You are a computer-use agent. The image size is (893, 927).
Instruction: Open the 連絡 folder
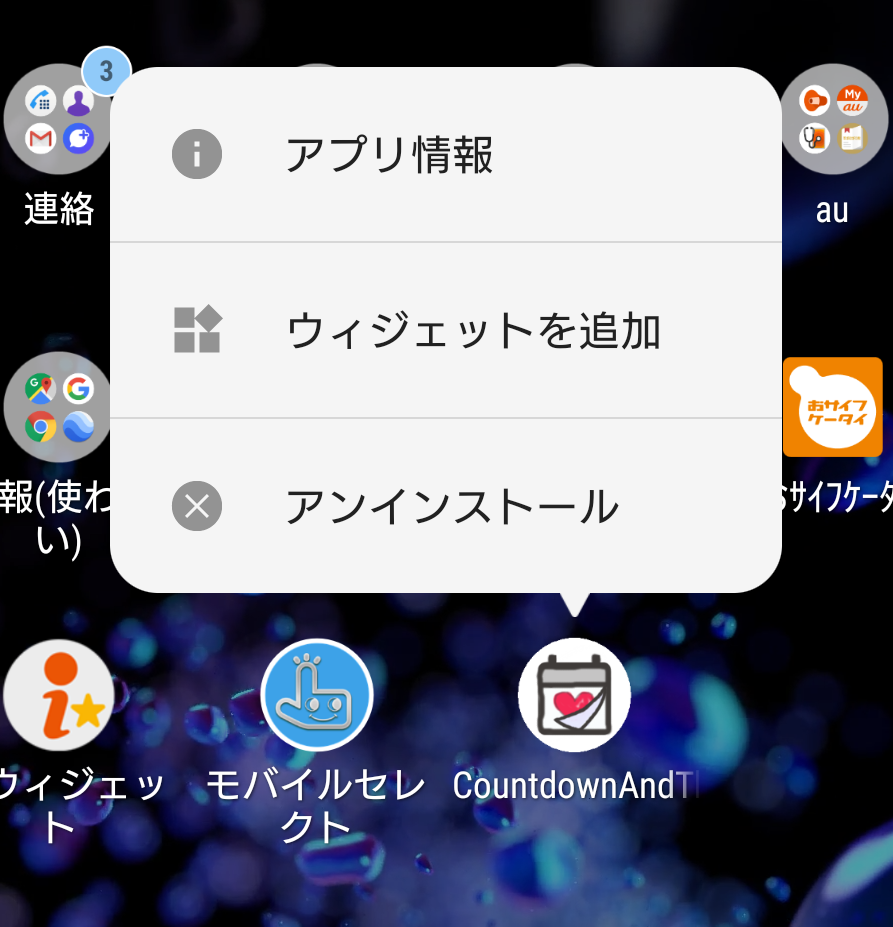58,120
